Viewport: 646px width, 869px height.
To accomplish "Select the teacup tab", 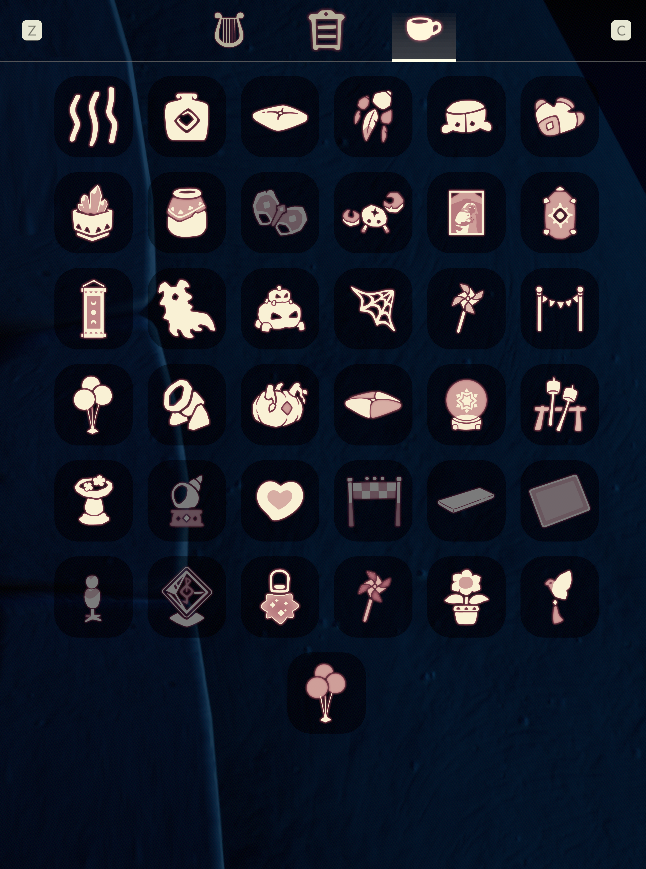I will pyautogui.click(x=423, y=31).
